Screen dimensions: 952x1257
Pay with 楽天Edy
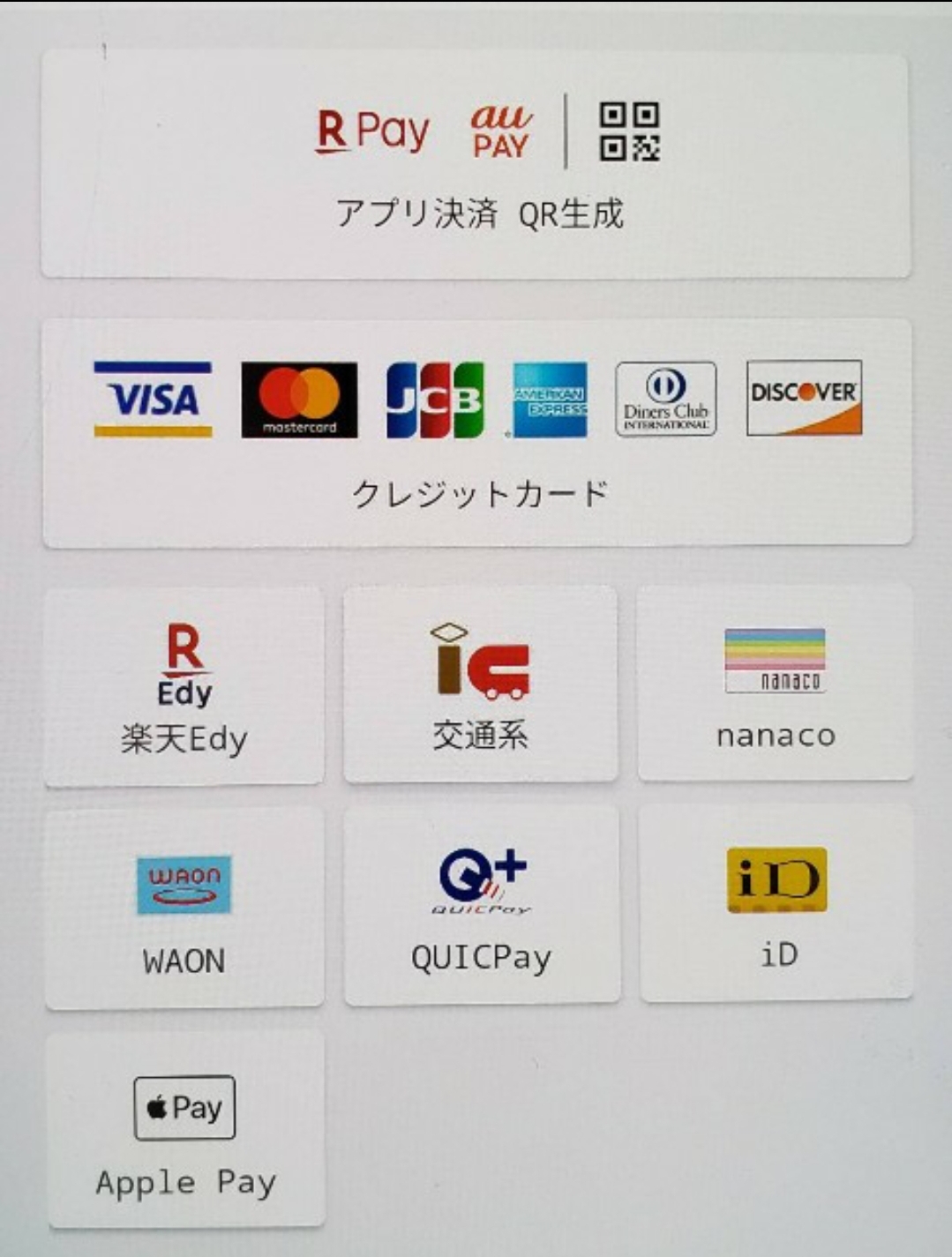pos(184,686)
